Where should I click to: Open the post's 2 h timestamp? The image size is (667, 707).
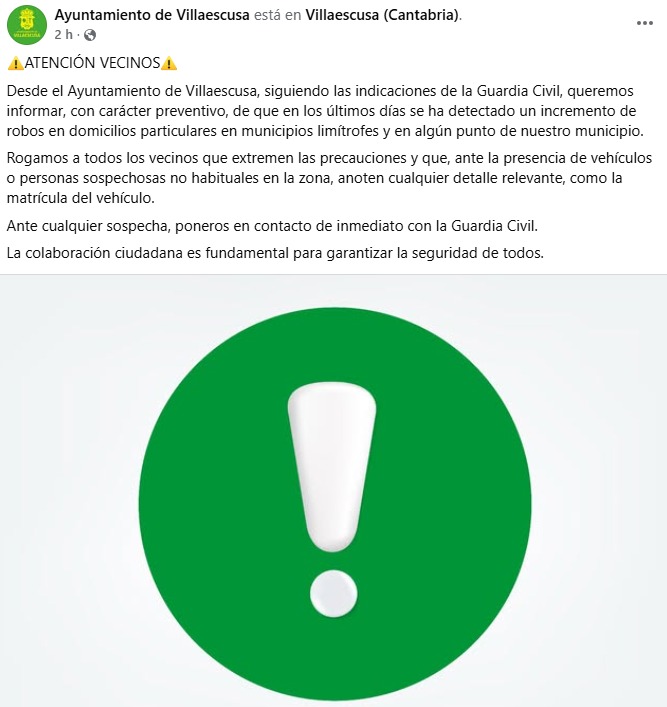pos(63,34)
